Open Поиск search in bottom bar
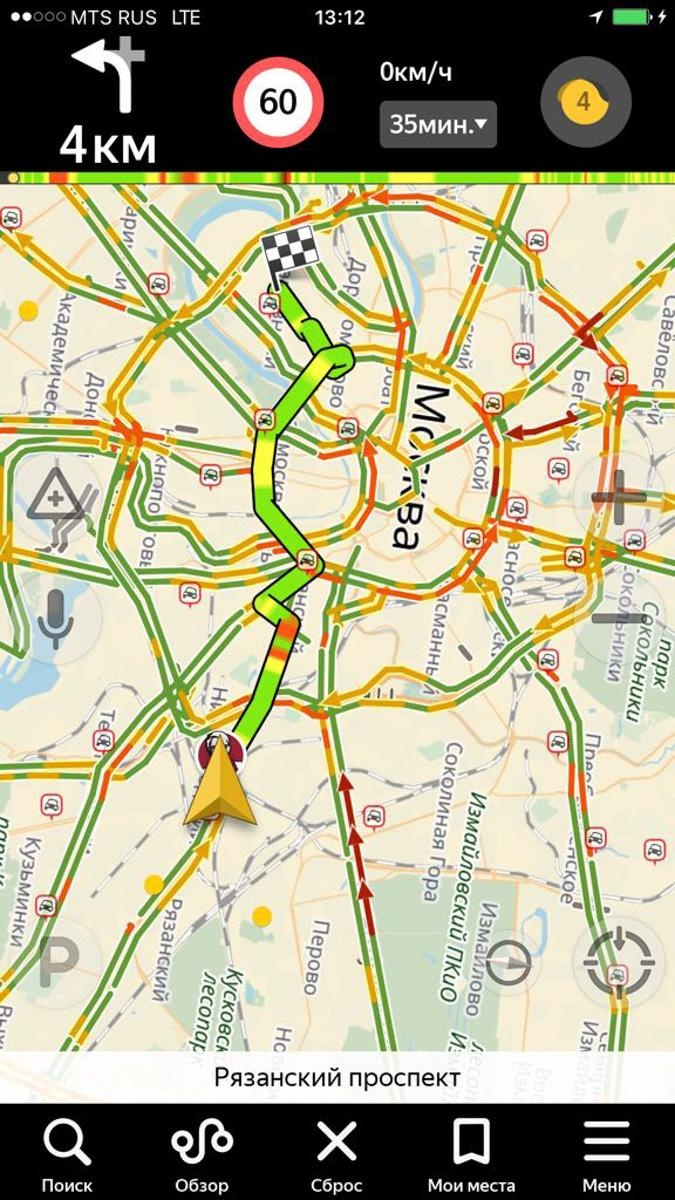Viewport: 675px width, 1200px height. pos(67,1153)
